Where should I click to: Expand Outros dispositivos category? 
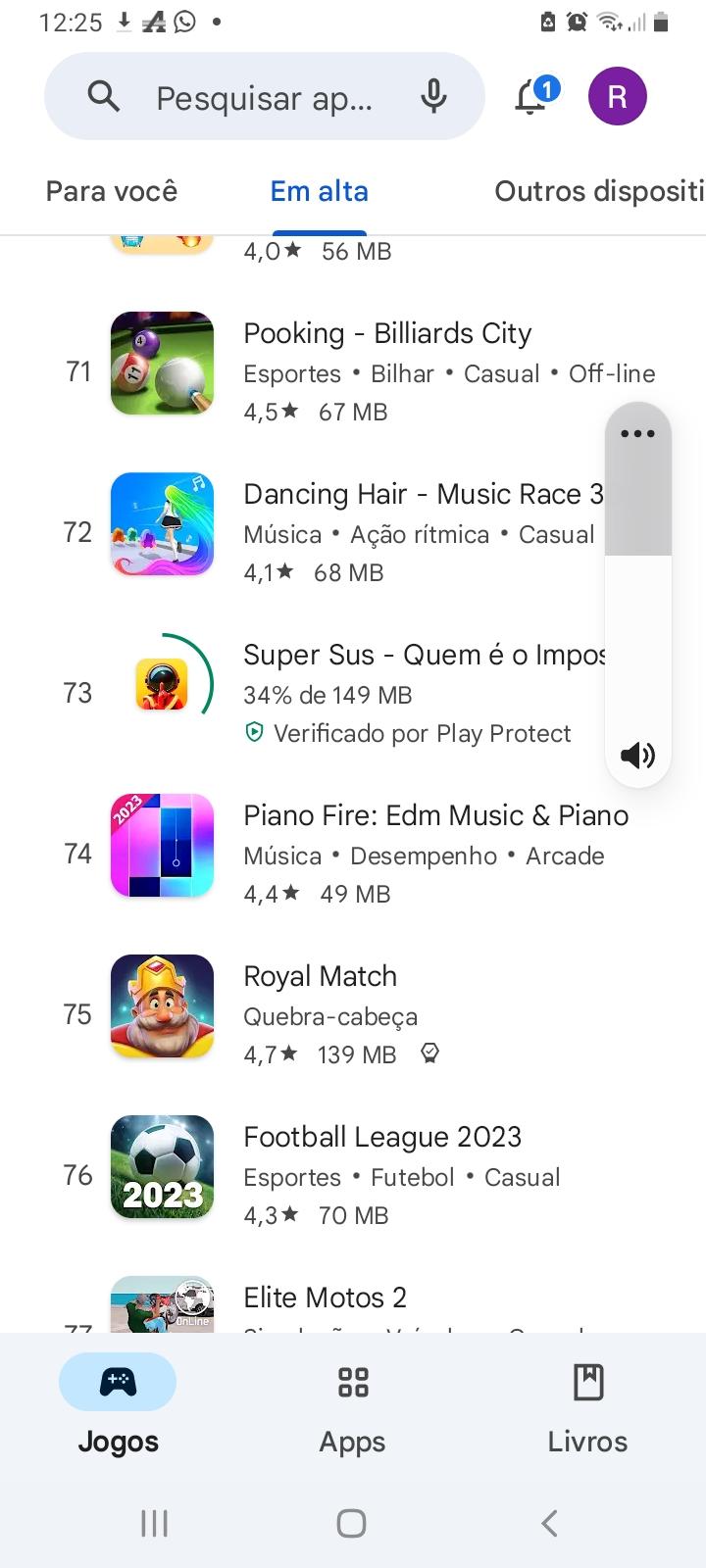[x=598, y=191]
